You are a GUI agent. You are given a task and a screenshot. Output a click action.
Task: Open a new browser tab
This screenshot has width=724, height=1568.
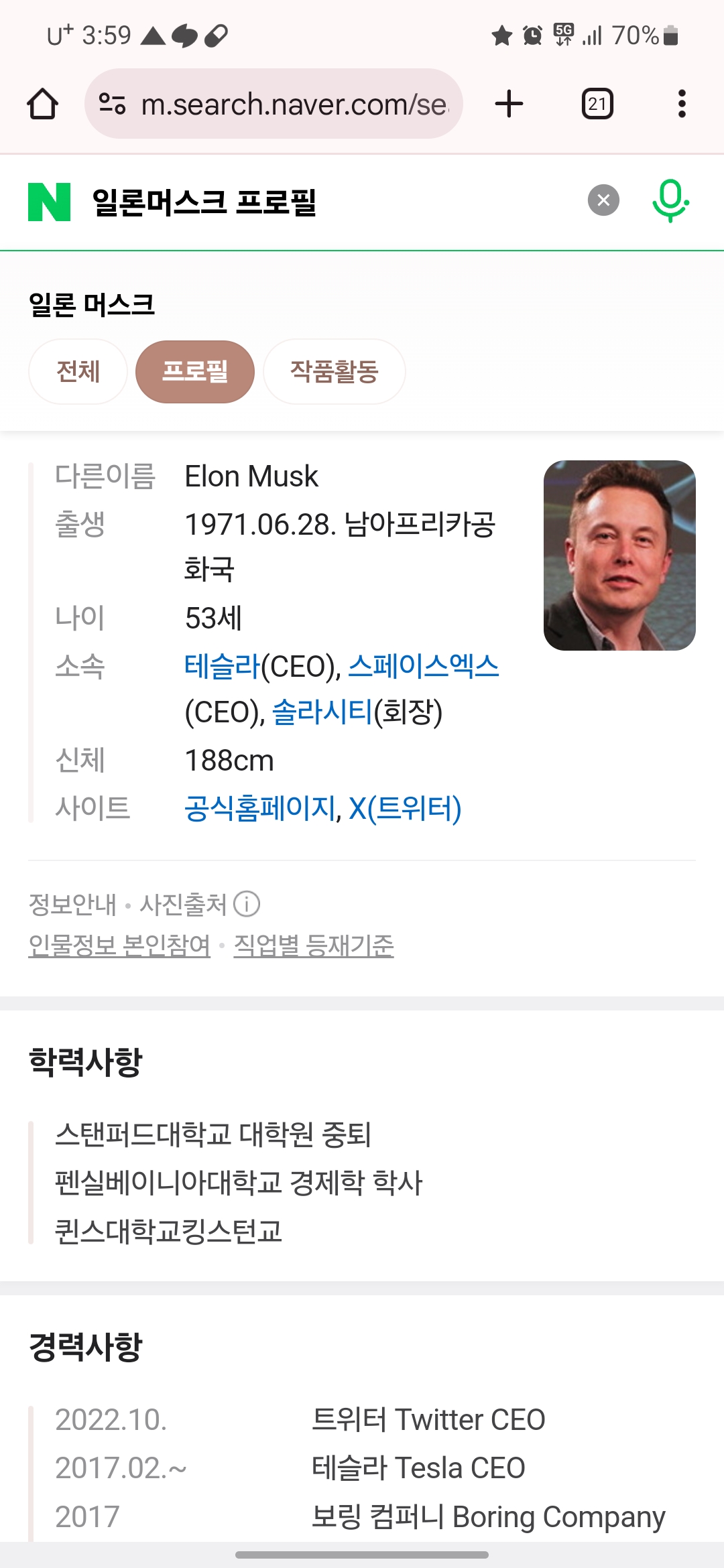(509, 104)
